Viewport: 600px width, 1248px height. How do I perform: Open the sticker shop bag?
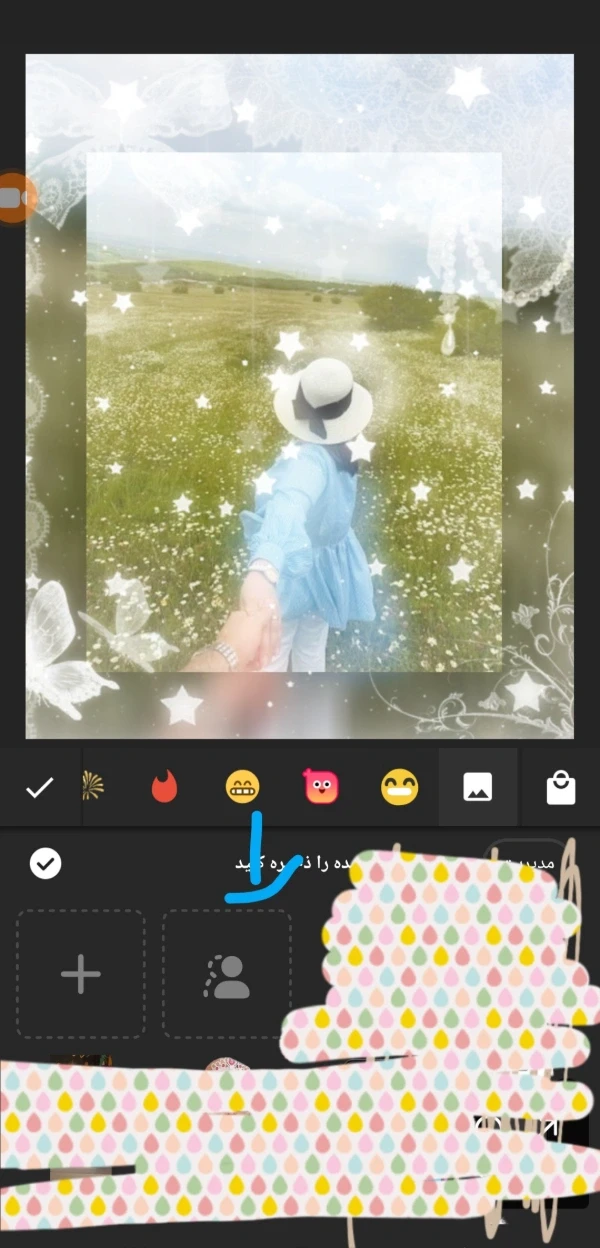(561, 788)
